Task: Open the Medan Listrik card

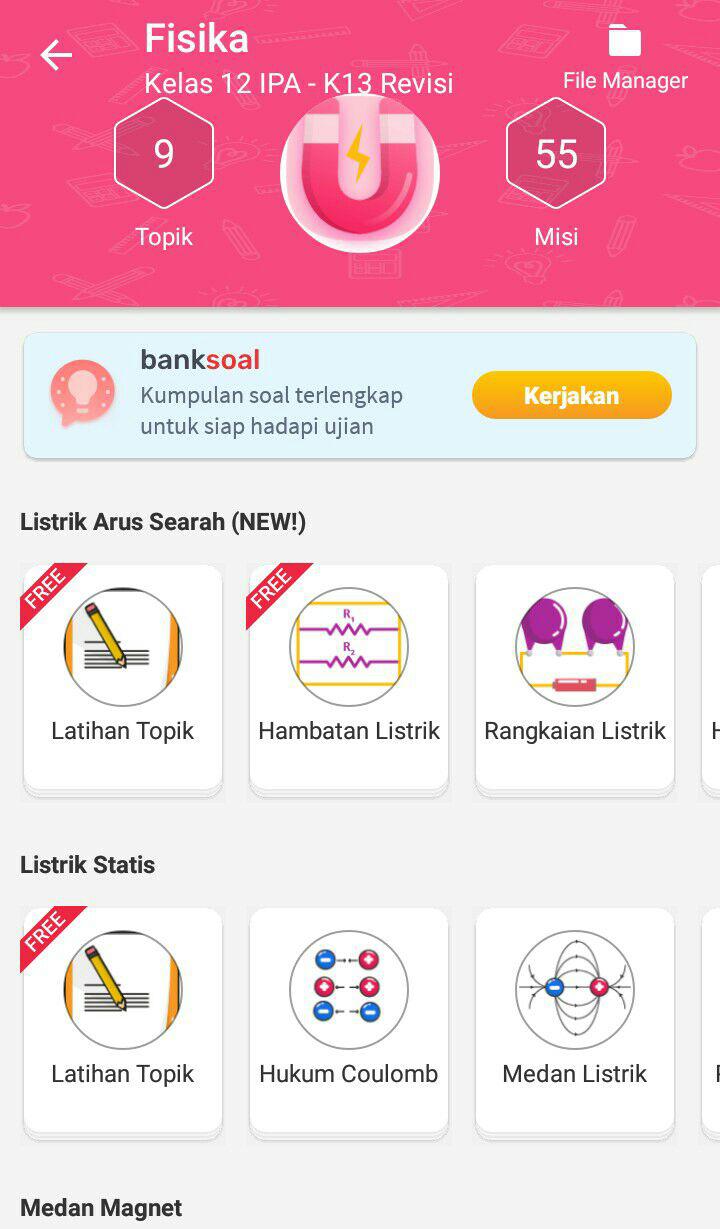Action: (x=574, y=1018)
